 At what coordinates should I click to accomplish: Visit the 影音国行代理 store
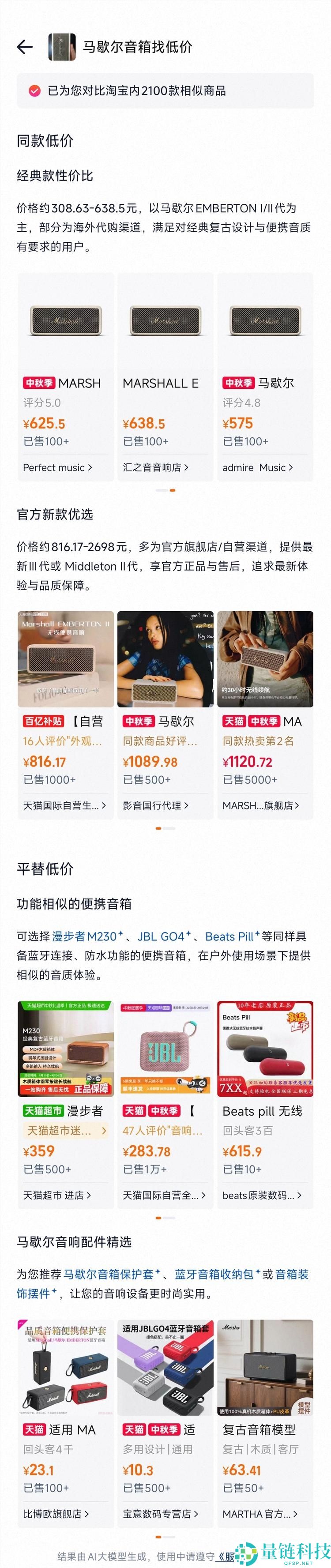[156, 805]
